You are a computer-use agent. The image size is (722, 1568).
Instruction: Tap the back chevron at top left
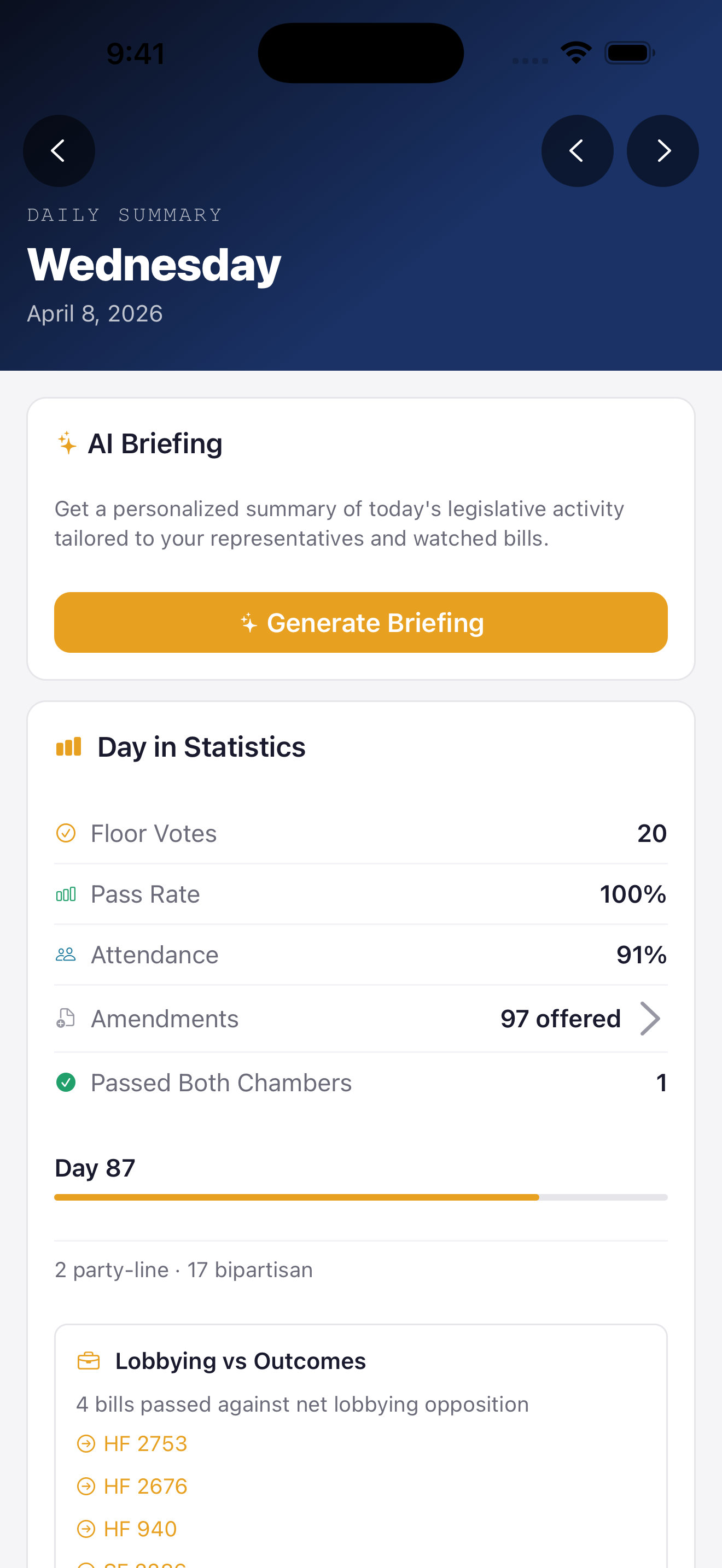(x=59, y=150)
